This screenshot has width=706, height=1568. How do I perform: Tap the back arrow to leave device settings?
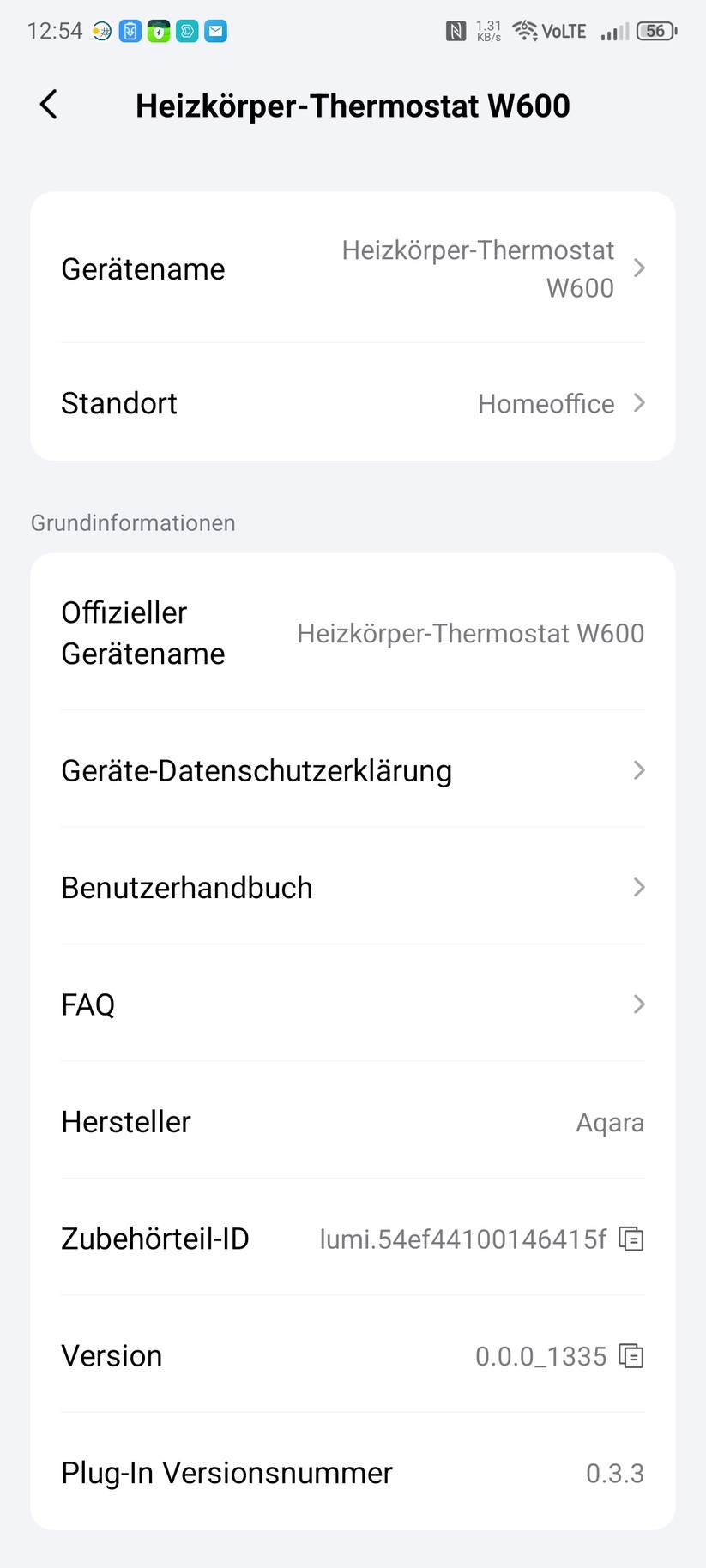click(47, 105)
